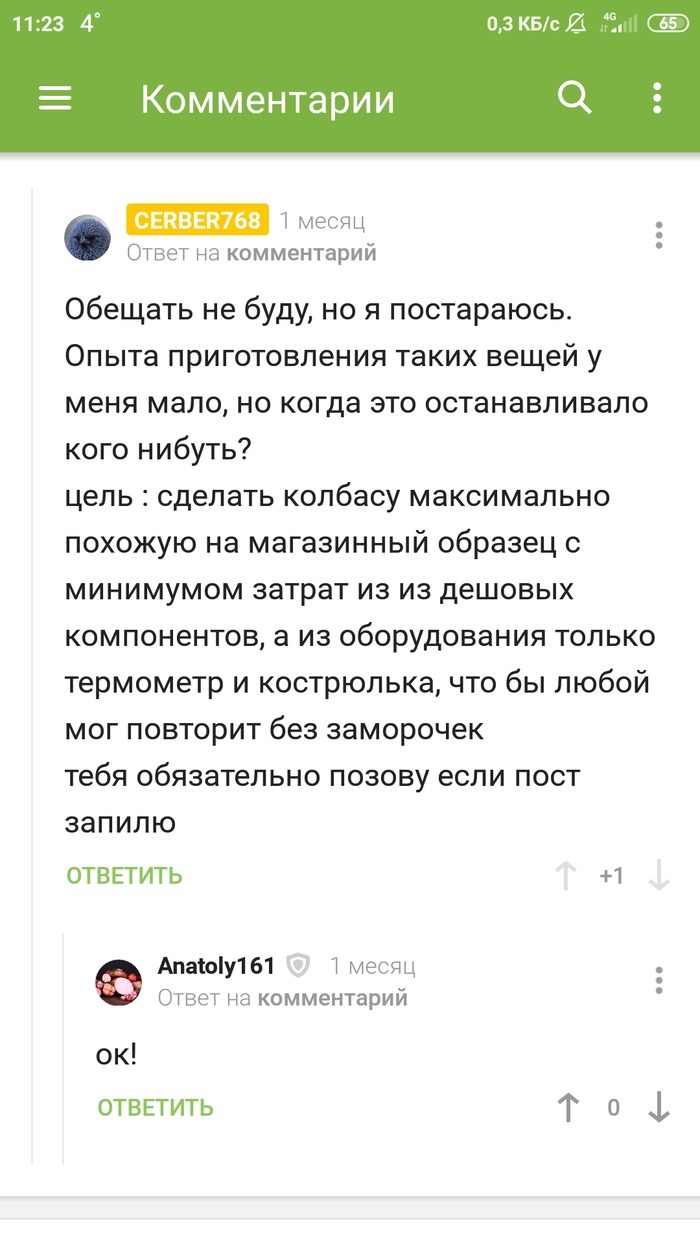
Task: Downvote CERBER768's comment
Action: [658, 876]
